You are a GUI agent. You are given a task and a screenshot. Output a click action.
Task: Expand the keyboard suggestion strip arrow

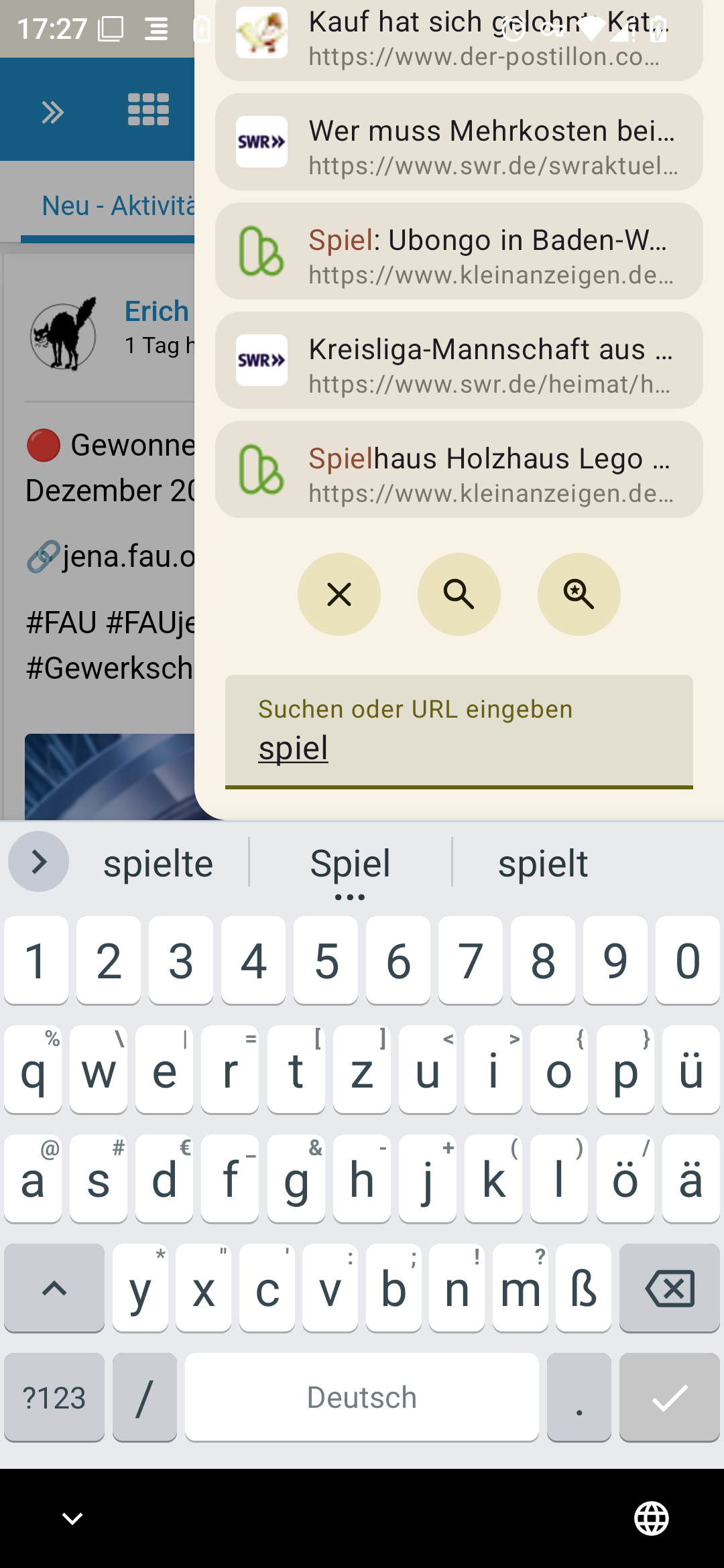(38, 862)
